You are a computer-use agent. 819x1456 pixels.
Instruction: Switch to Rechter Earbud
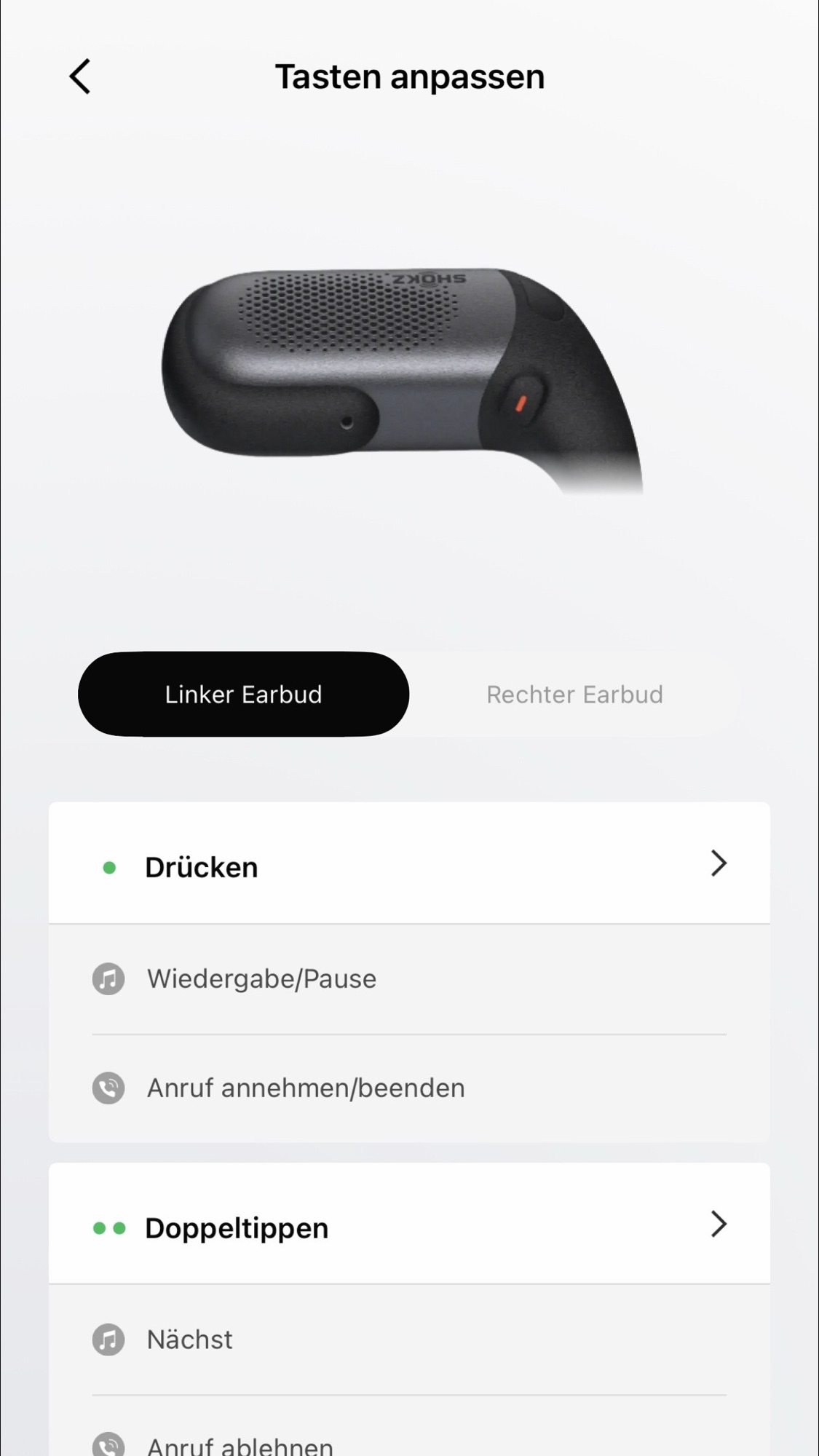(x=574, y=695)
